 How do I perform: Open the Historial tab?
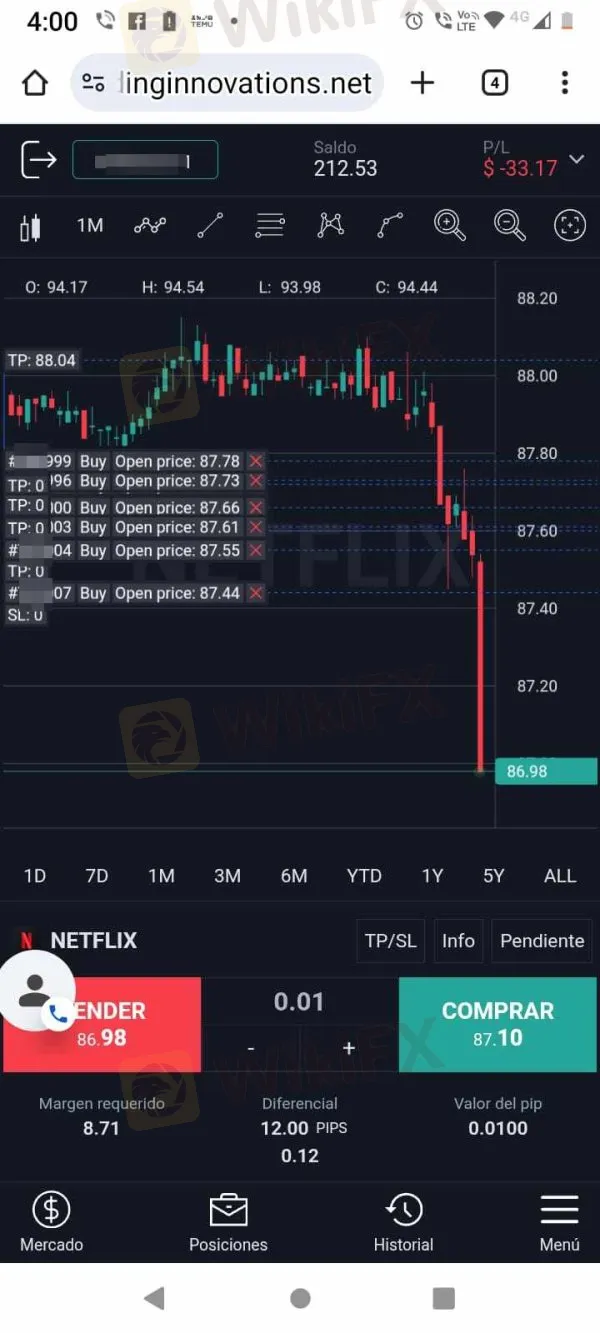(403, 1222)
